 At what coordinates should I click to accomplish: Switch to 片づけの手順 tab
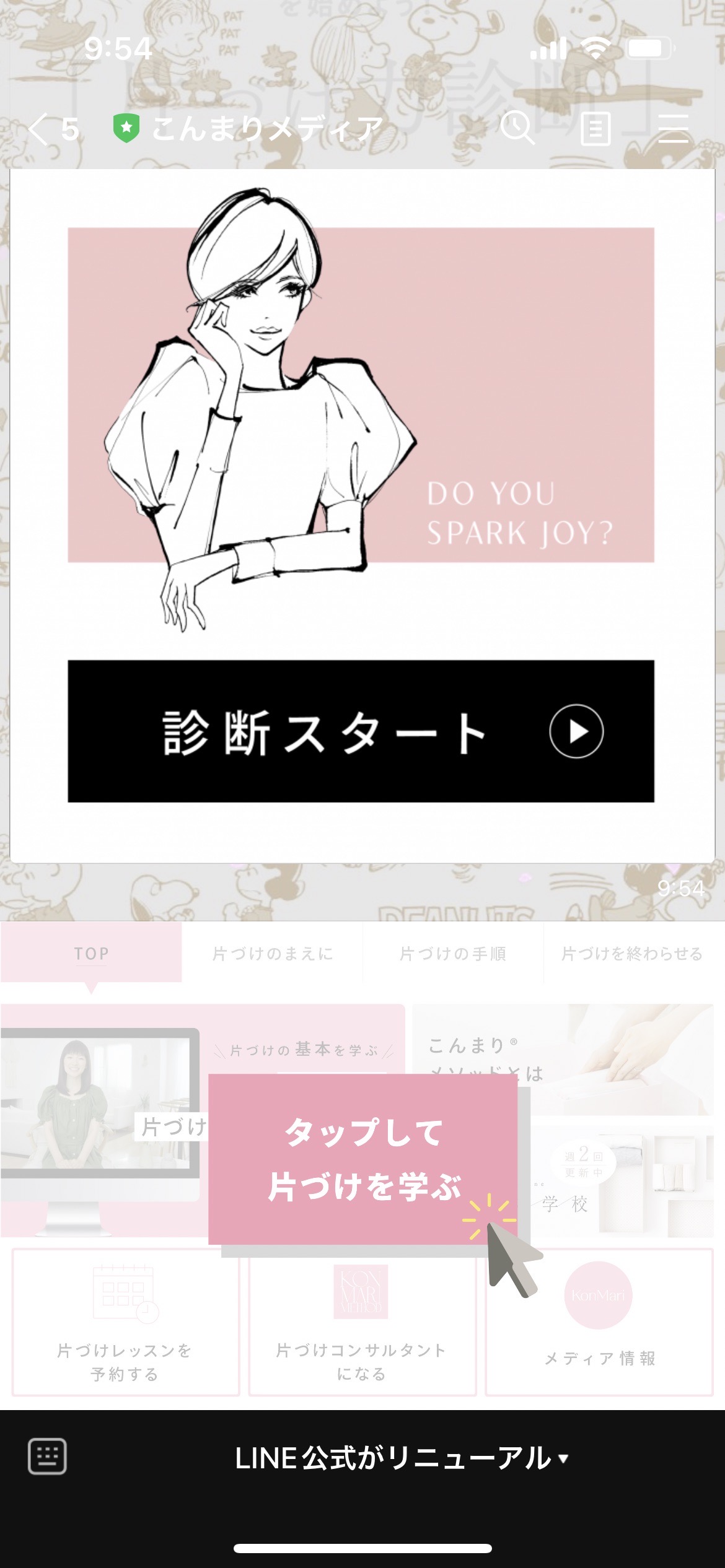pyautogui.click(x=453, y=953)
